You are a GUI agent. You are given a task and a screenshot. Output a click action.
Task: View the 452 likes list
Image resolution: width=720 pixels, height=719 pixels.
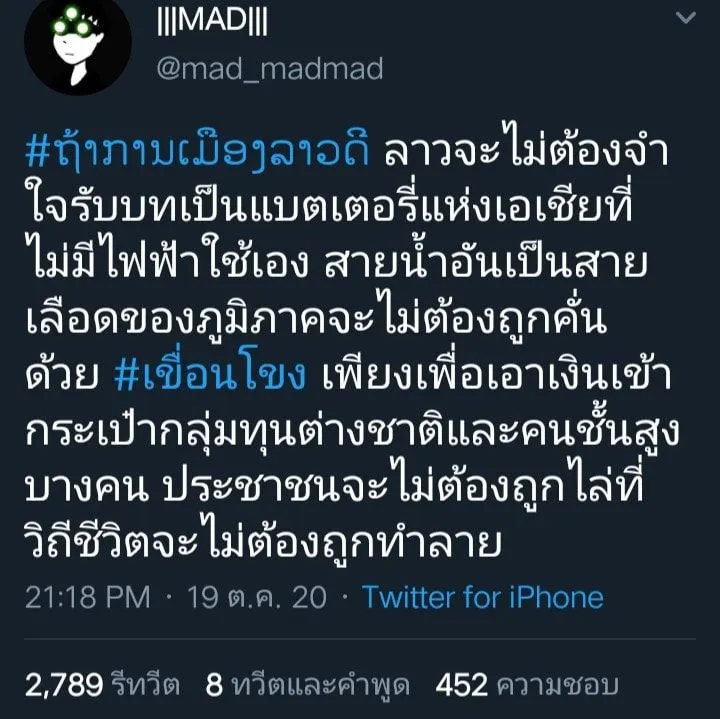[x=527, y=686]
